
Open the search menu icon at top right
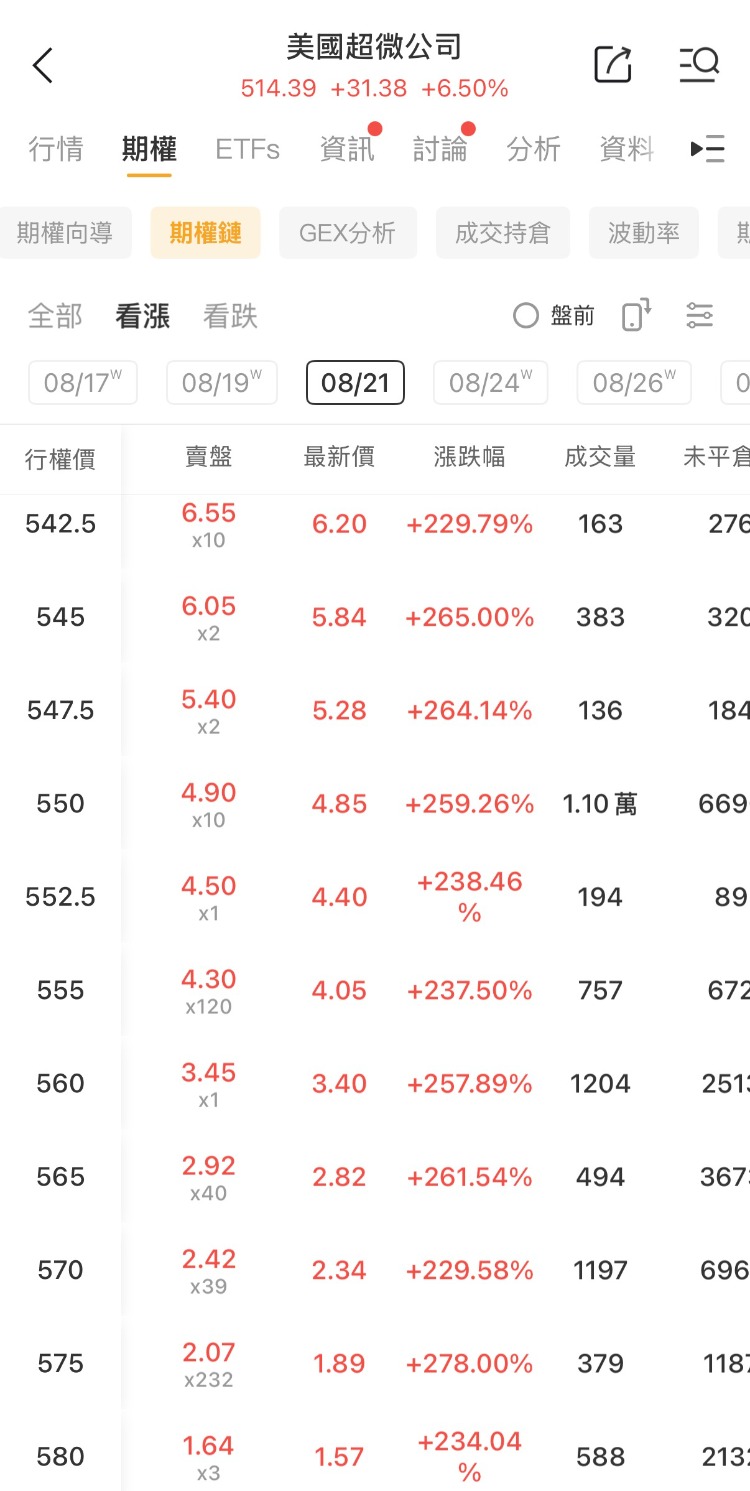click(699, 65)
